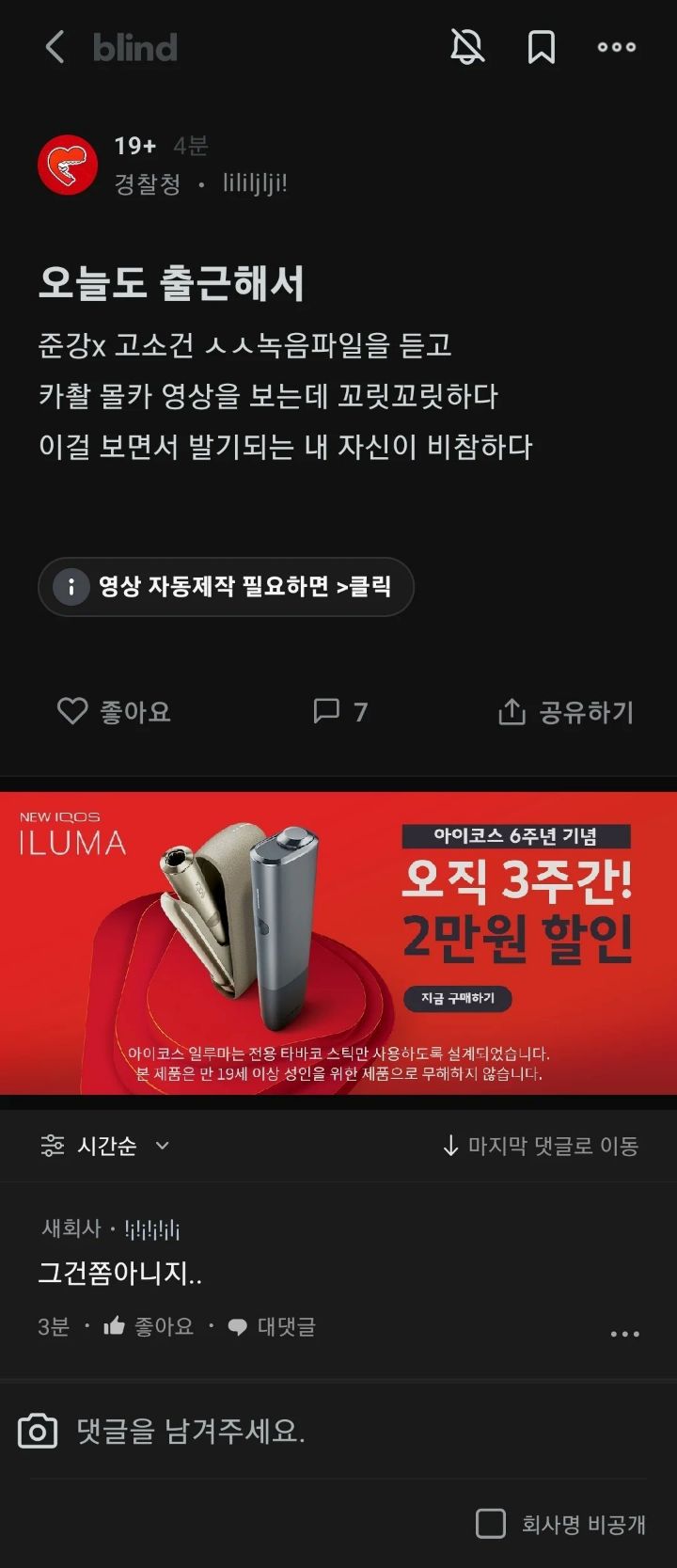The width and height of the screenshot is (677, 1568).
Task: Open options for the 그건쫌아니지.. comment
Action: (624, 1334)
